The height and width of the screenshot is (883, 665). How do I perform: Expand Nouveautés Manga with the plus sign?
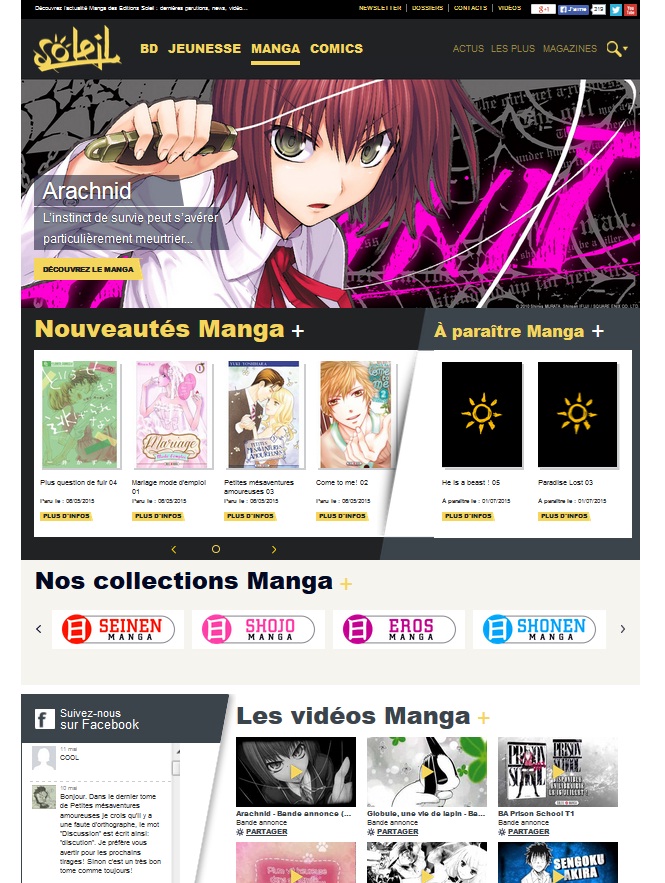coord(298,331)
